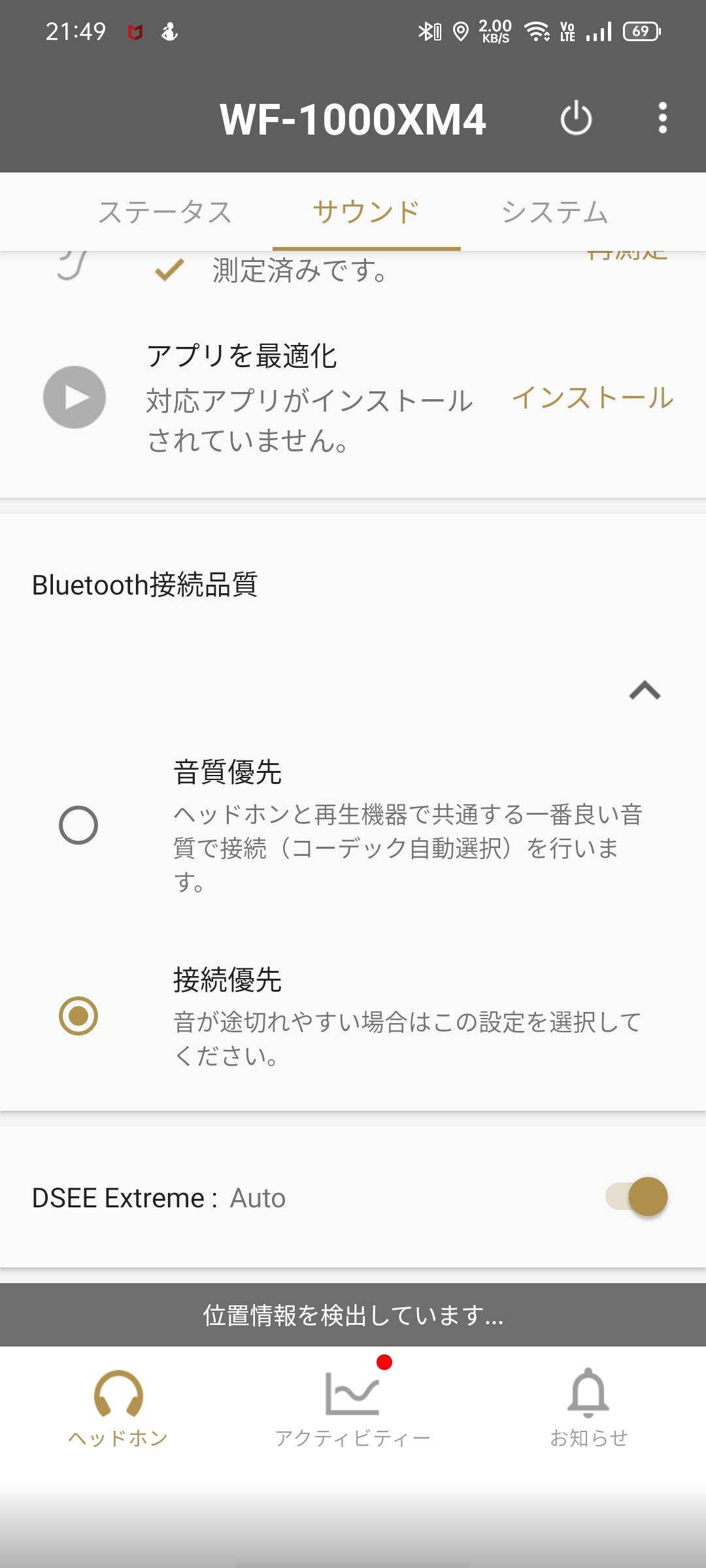Tap the power icon next to WF-1000XM4
706x1568 pixels.
(x=576, y=119)
